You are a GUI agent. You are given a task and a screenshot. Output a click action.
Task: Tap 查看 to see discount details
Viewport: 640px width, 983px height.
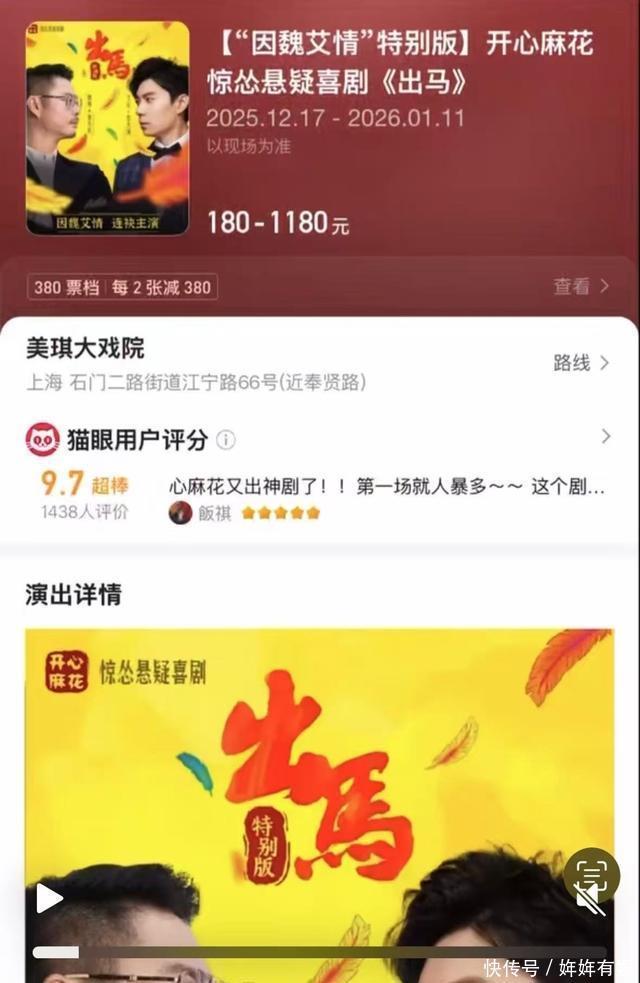581,287
